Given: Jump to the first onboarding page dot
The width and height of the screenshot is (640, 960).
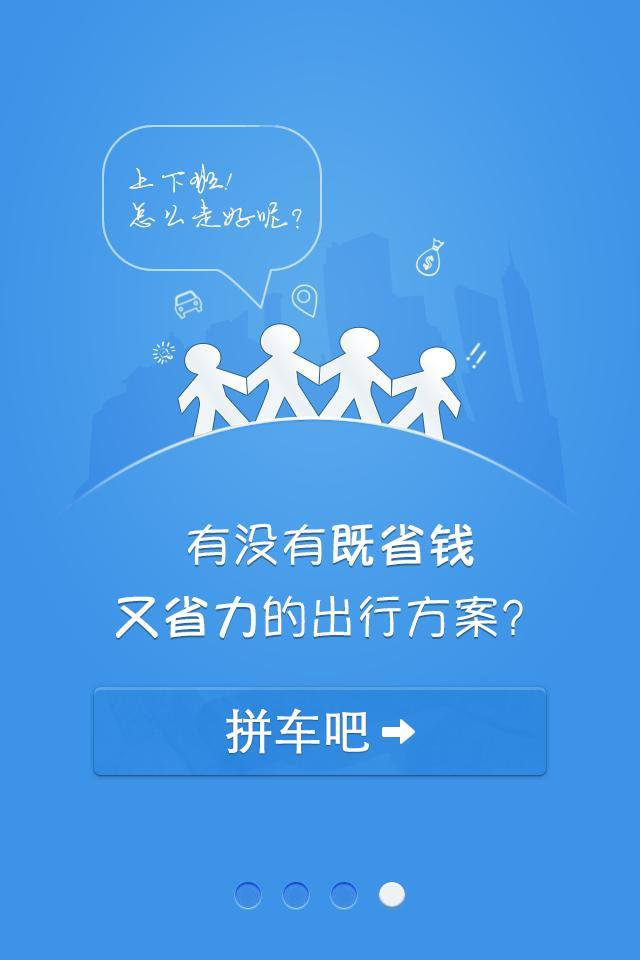Looking at the screenshot, I should 248,895.
